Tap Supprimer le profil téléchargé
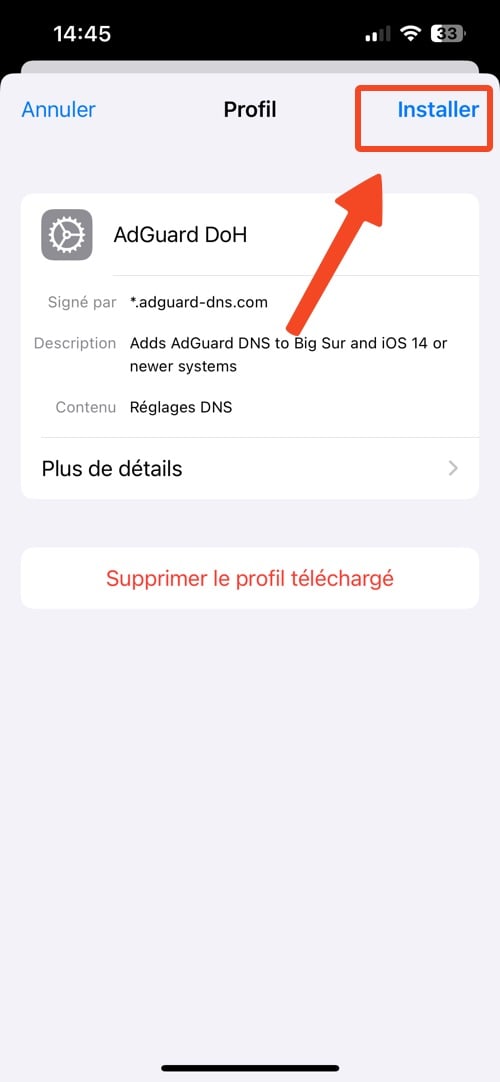The image size is (500, 1082). (250, 578)
